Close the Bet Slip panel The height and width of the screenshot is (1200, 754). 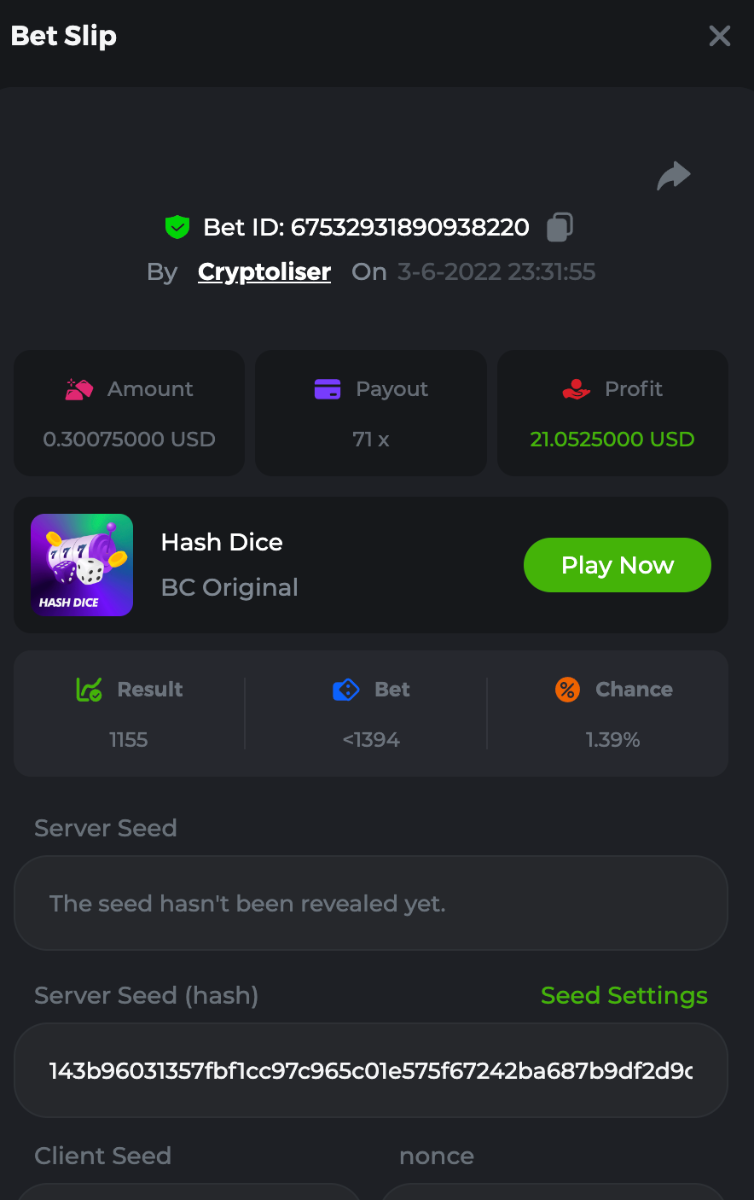[719, 37]
